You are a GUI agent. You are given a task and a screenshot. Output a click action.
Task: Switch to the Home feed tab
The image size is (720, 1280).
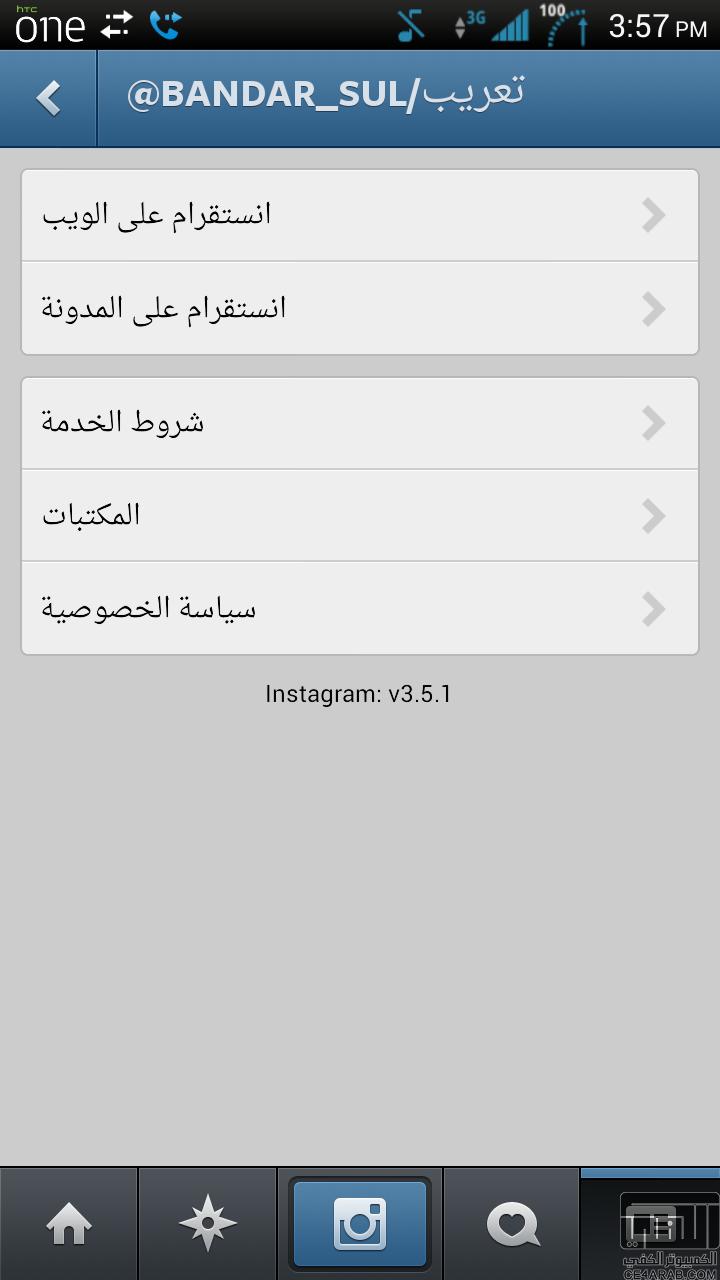69,1224
